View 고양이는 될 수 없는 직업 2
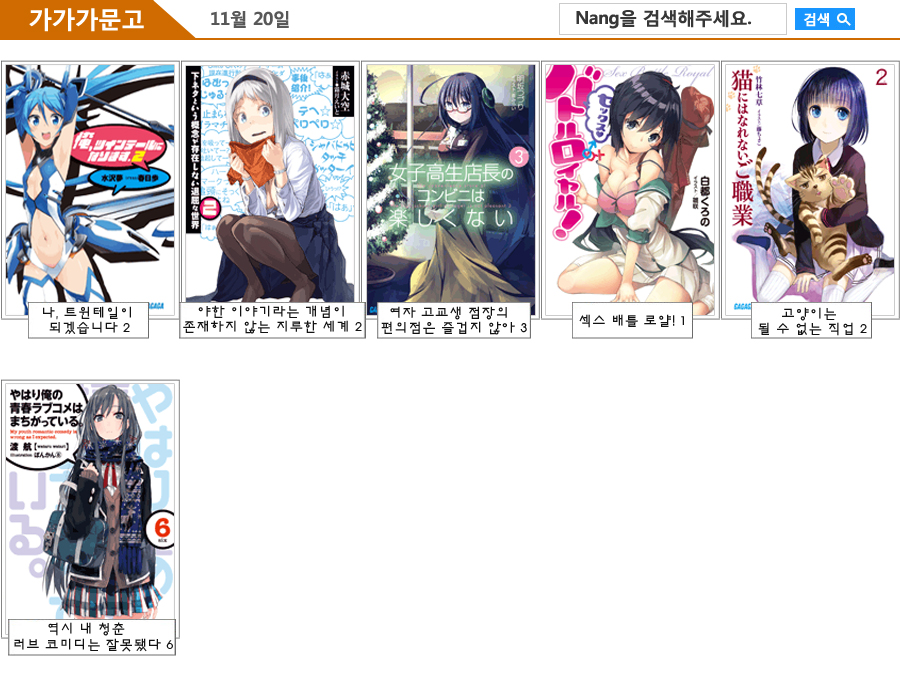Screen dimensions: 900x696 (x=810, y=190)
